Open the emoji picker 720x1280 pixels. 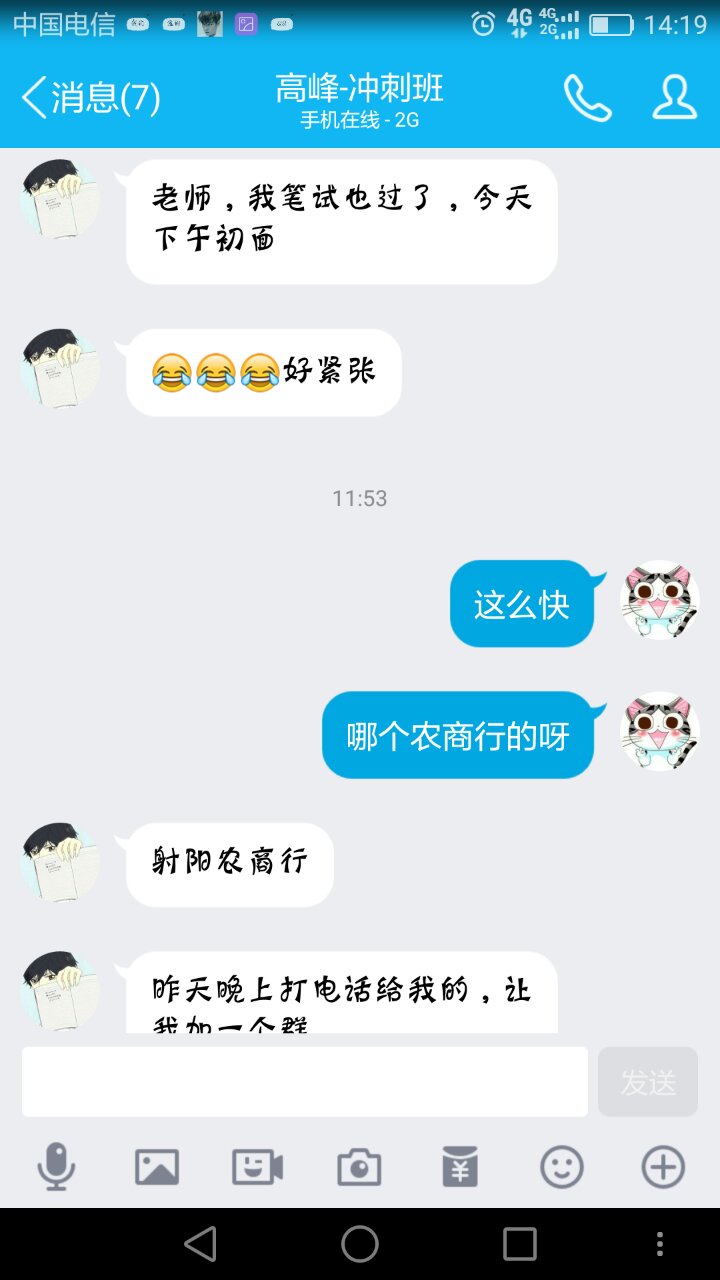(x=561, y=1167)
